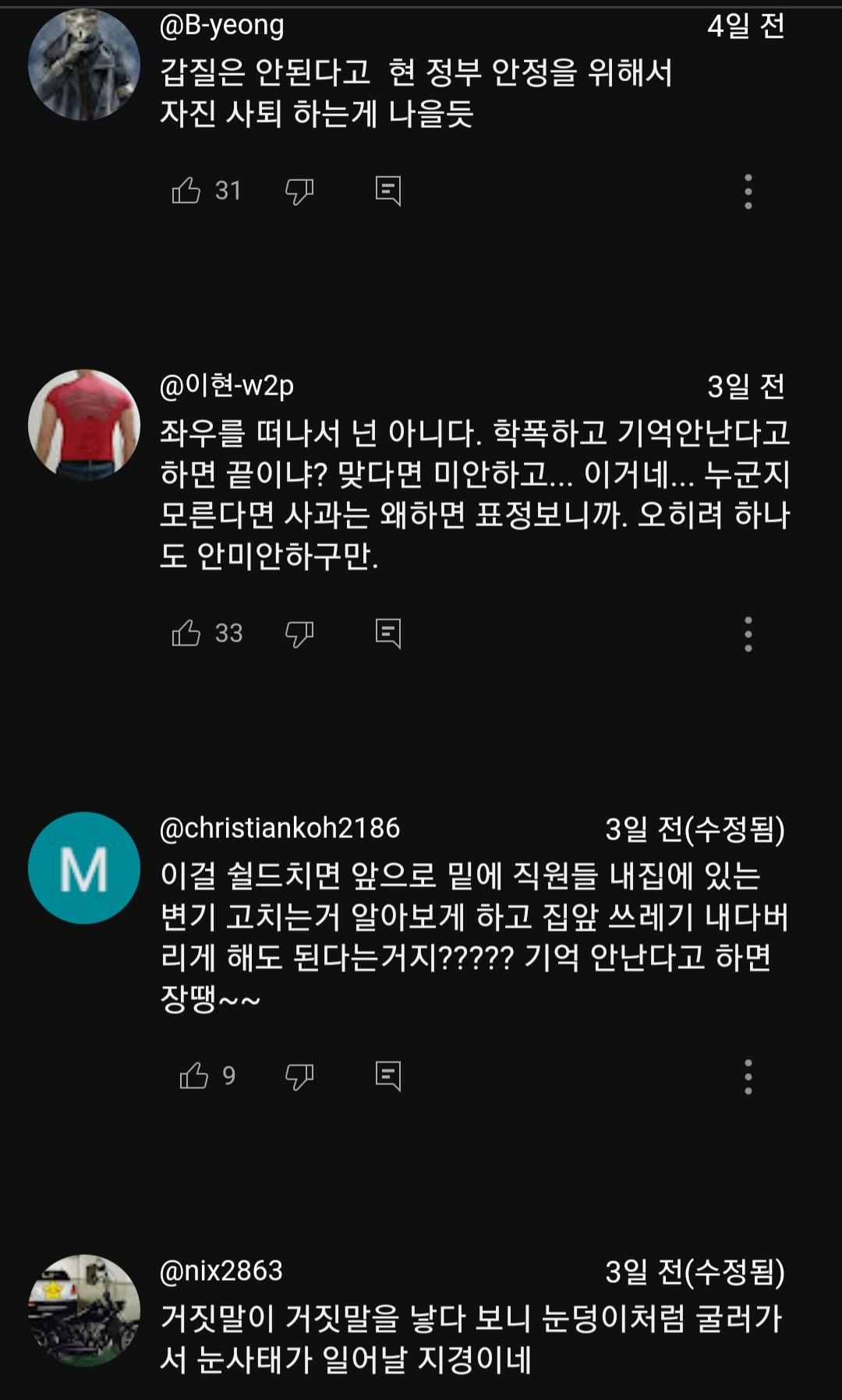Open options menu for @B-yeong's comment
Screen dimensions: 842x1400
click(749, 190)
